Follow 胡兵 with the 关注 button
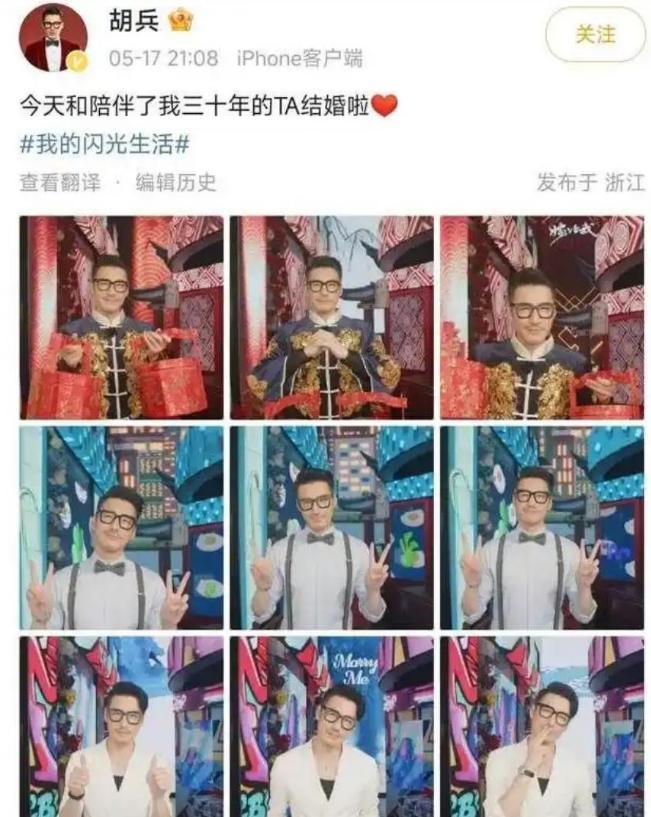The height and width of the screenshot is (817, 651). coord(595,35)
